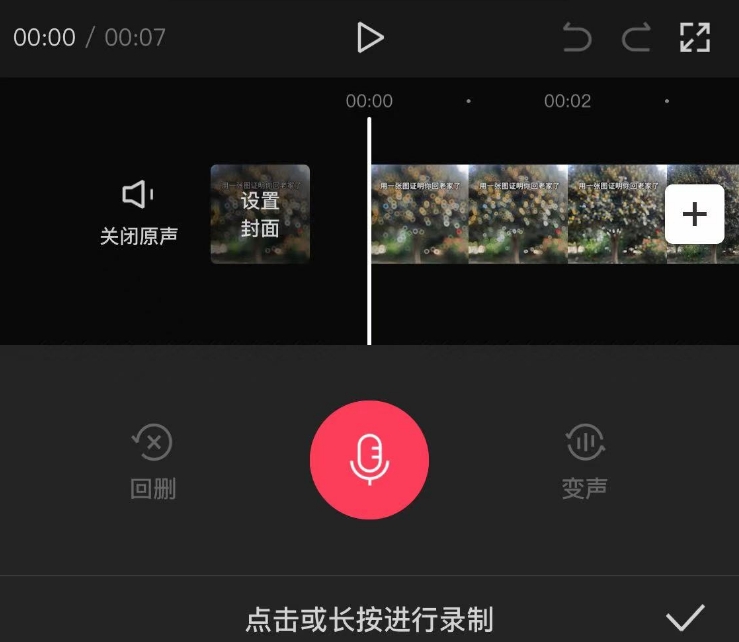Confirm recording with the checkmark
The width and height of the screenshot is (739, 642).
(685, 617)
